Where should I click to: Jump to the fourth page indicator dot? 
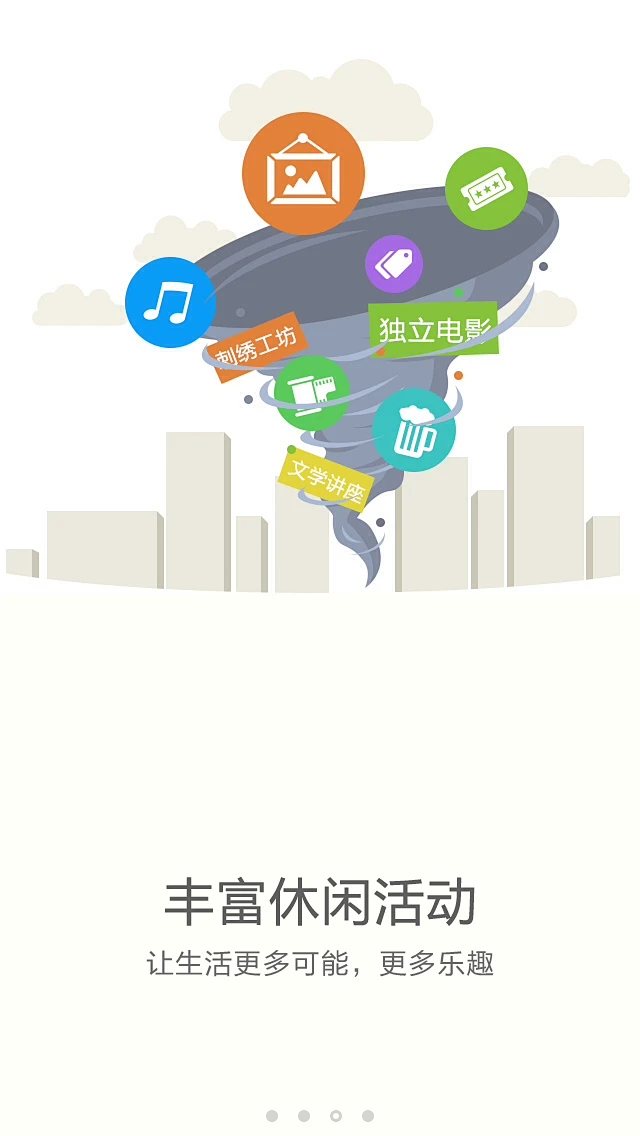click(368, 1116)
